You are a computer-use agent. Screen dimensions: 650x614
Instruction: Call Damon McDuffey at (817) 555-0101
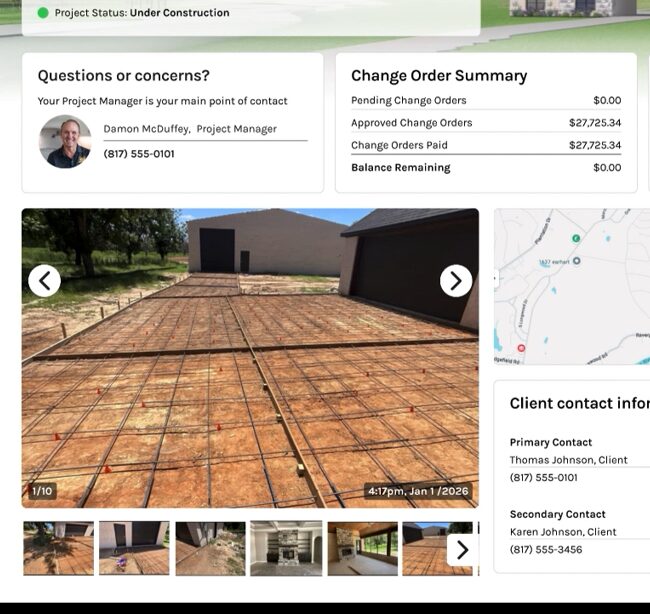139,154
